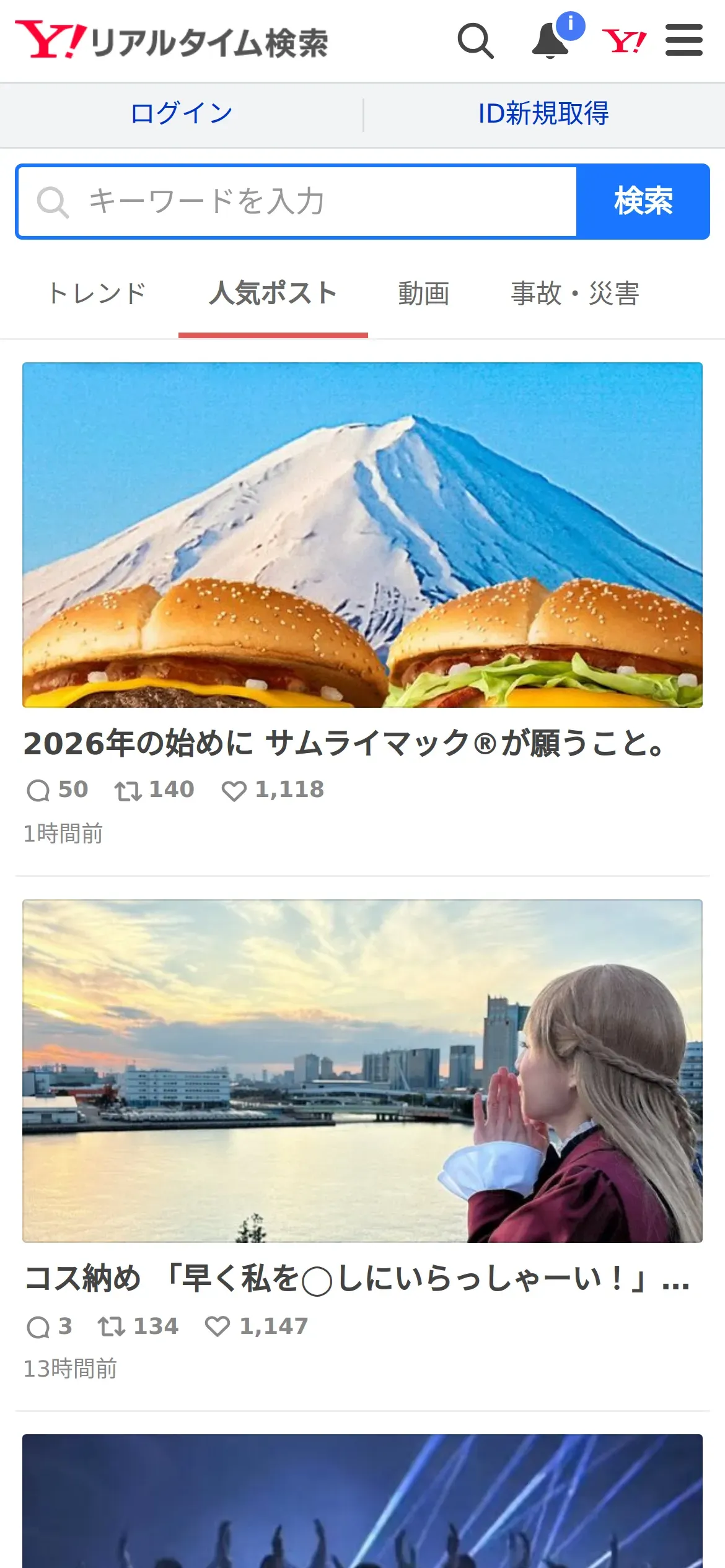Go to Yahoo! Japan home icon
The width and height of the screenshot is (725, 1568).
tap(624, 41)
